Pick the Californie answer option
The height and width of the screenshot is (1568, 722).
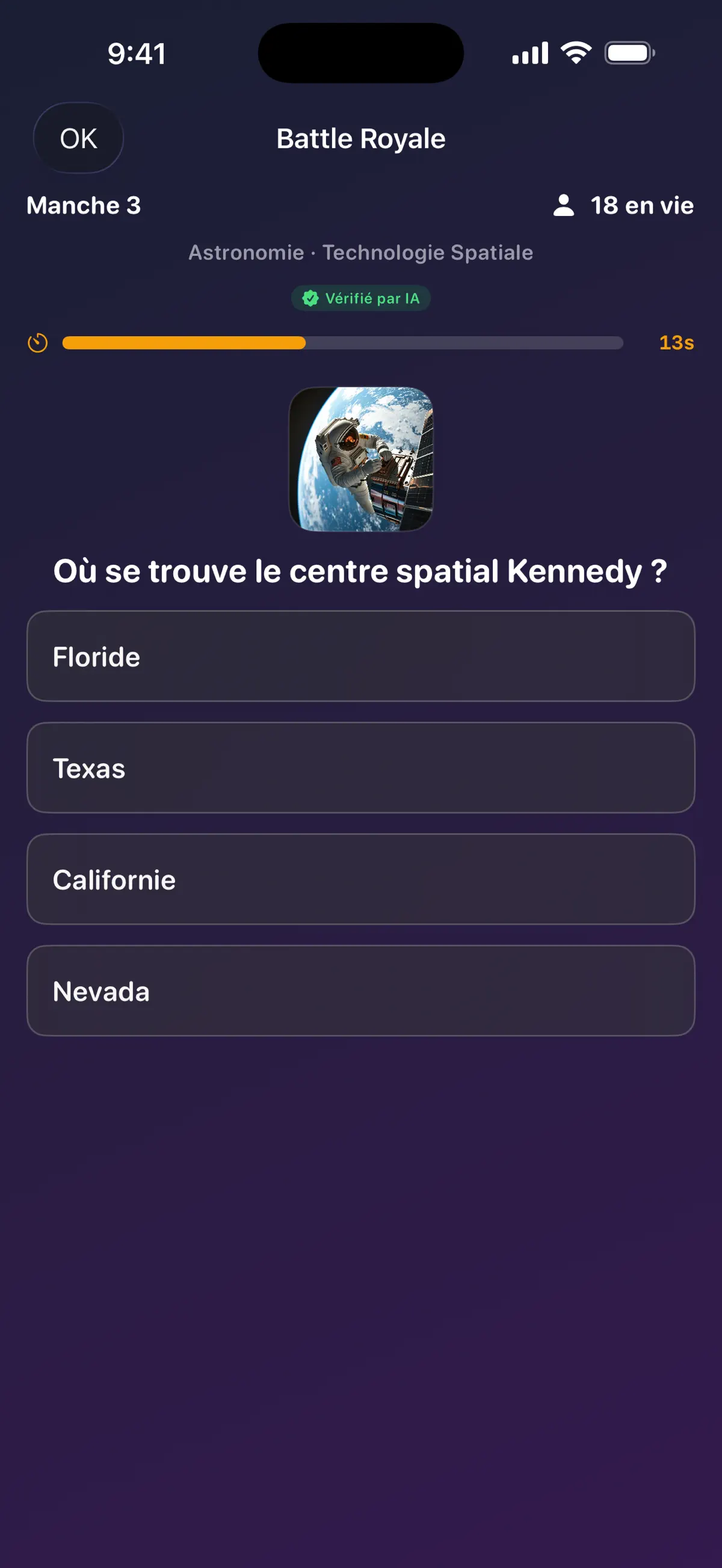pos(361,879)
